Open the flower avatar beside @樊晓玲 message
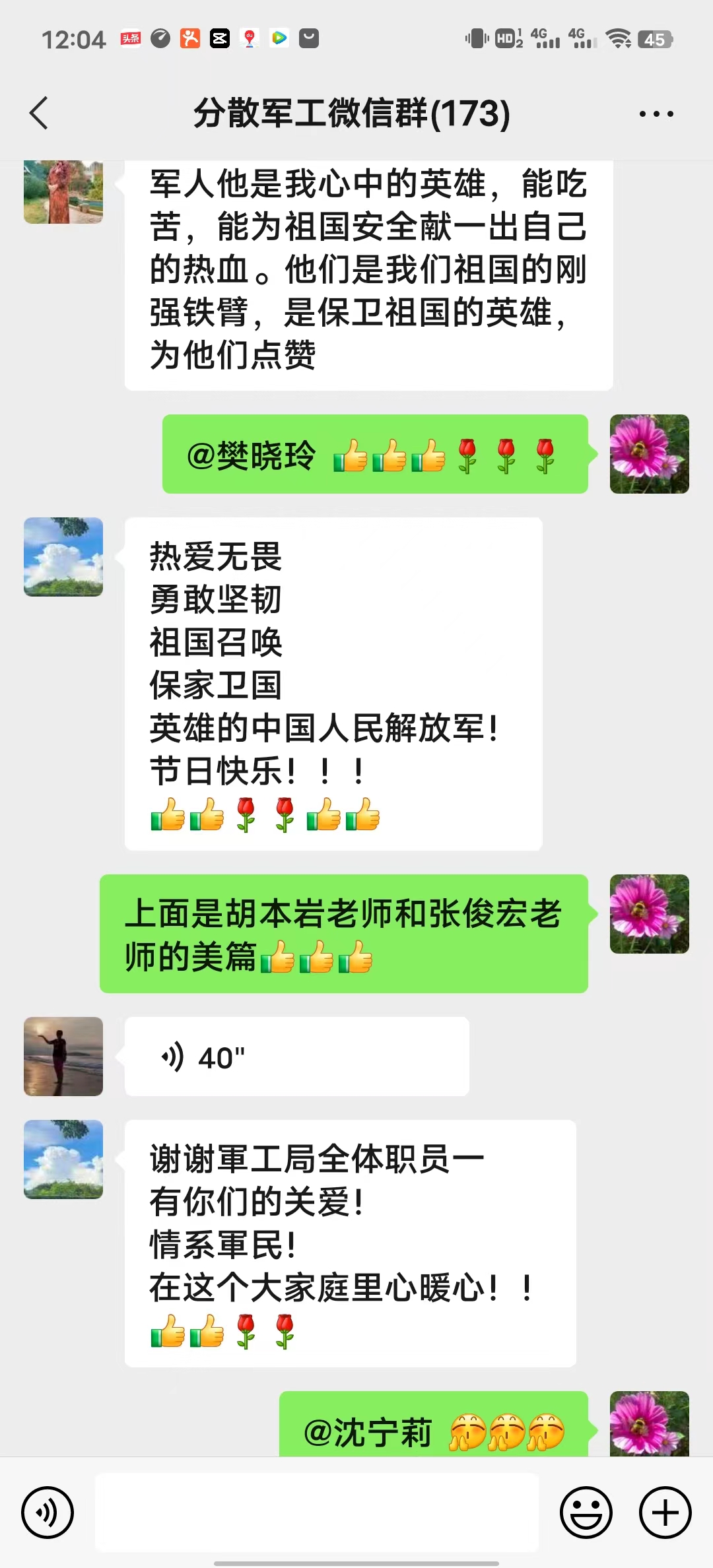The image size is (713, 1568). [649, 454]
